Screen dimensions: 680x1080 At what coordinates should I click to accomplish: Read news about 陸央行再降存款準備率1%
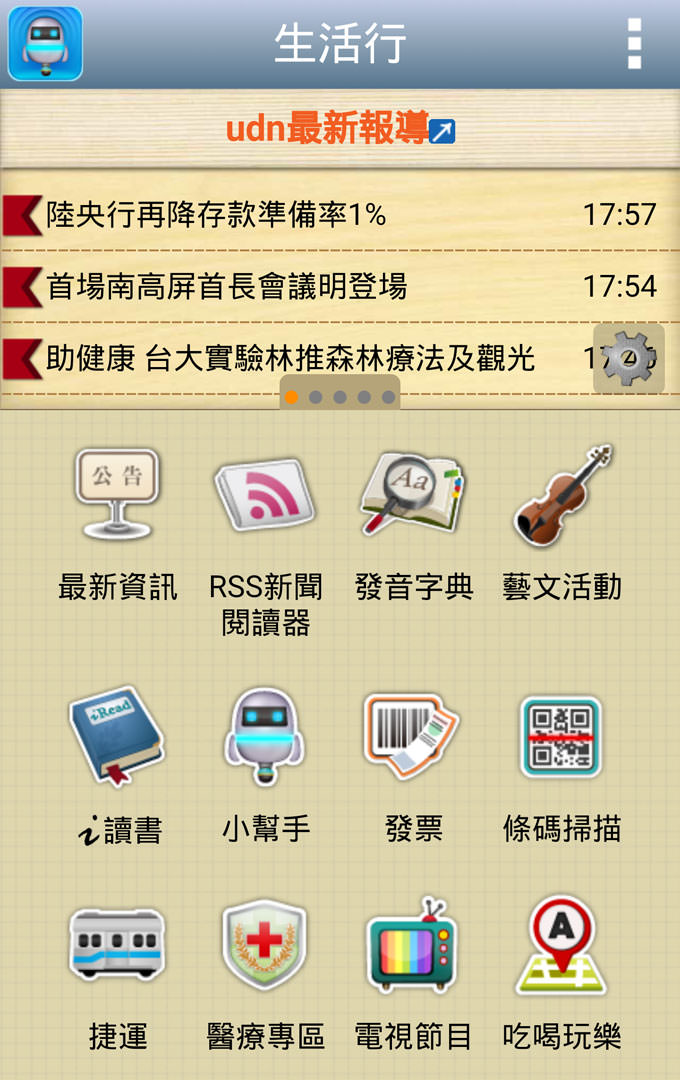(x=300, y=214)
